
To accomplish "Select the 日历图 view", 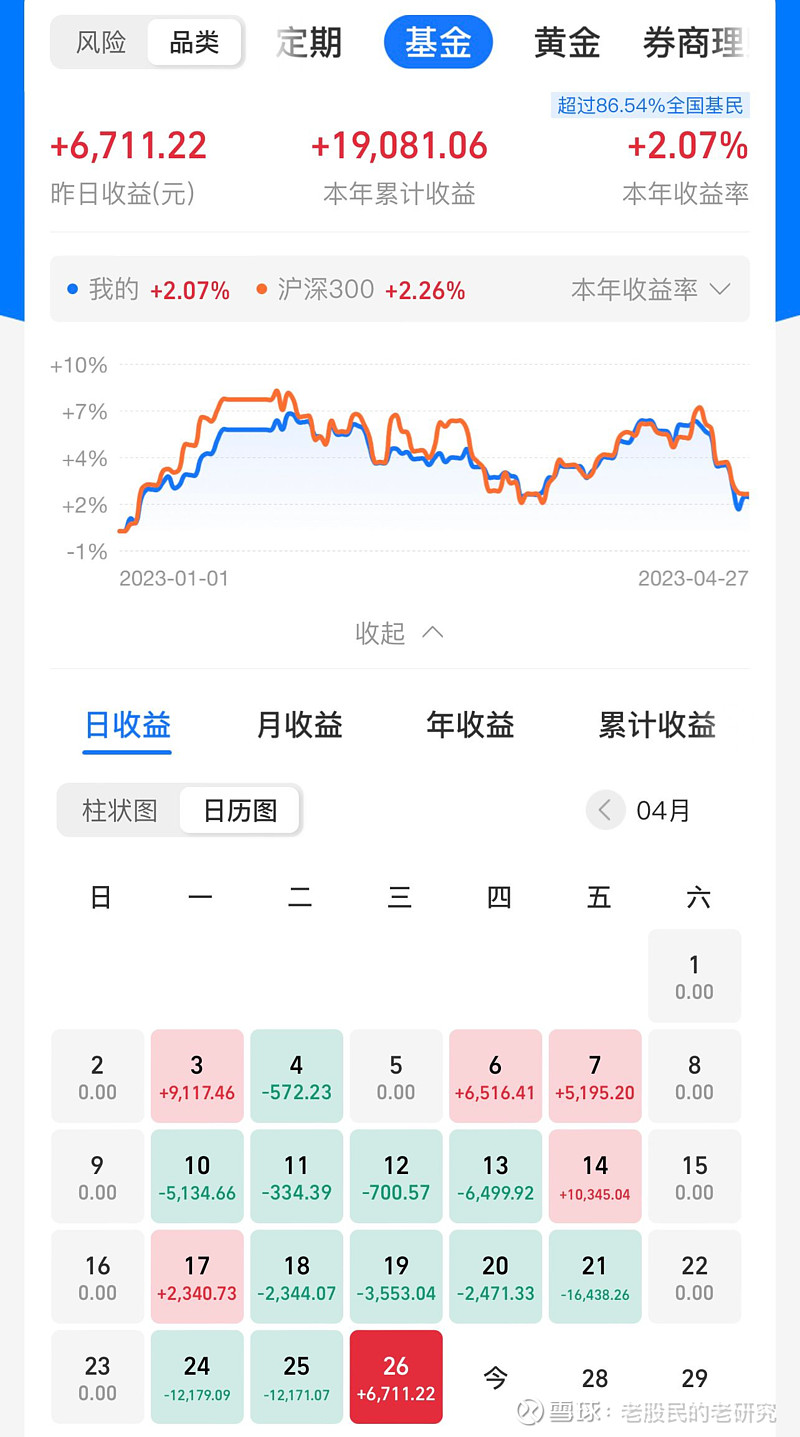I will coord(240,810).
